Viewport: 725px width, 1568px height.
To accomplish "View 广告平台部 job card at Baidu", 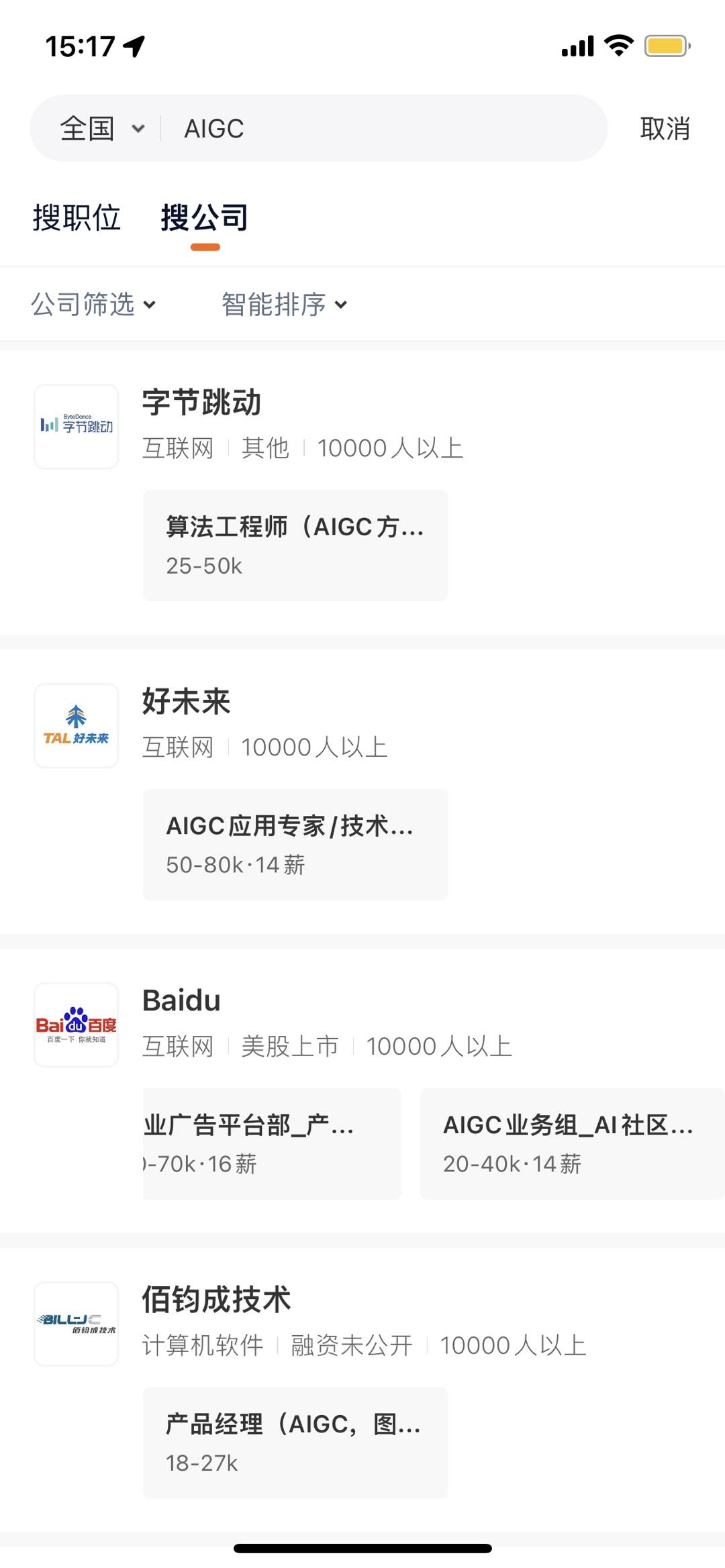I will coord(271,1143).
